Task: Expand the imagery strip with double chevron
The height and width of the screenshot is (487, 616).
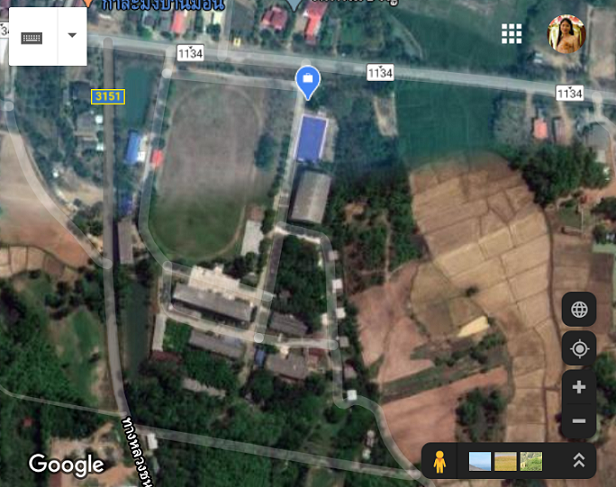Action: point(578,461)
